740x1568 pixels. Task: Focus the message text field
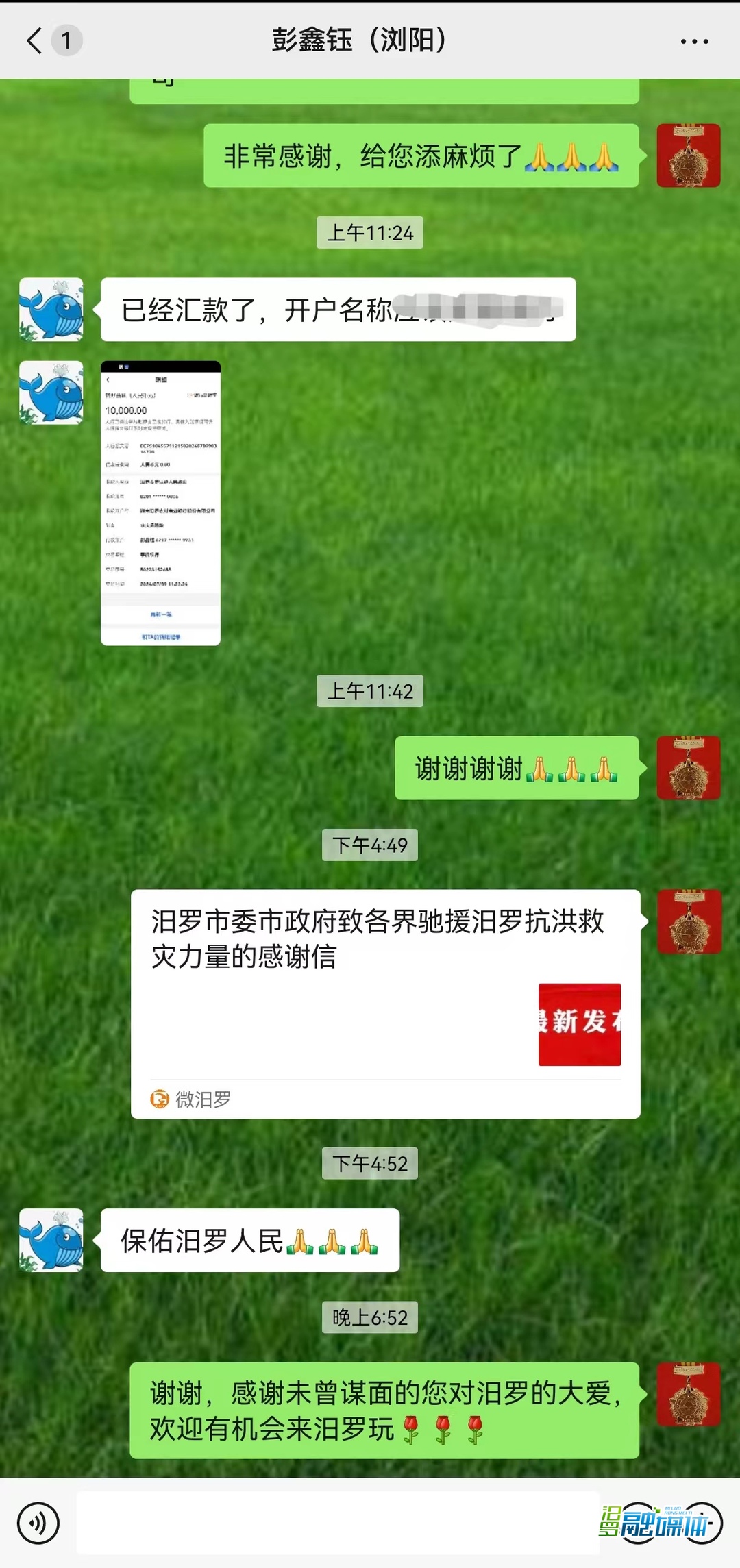click(337, 1523)
